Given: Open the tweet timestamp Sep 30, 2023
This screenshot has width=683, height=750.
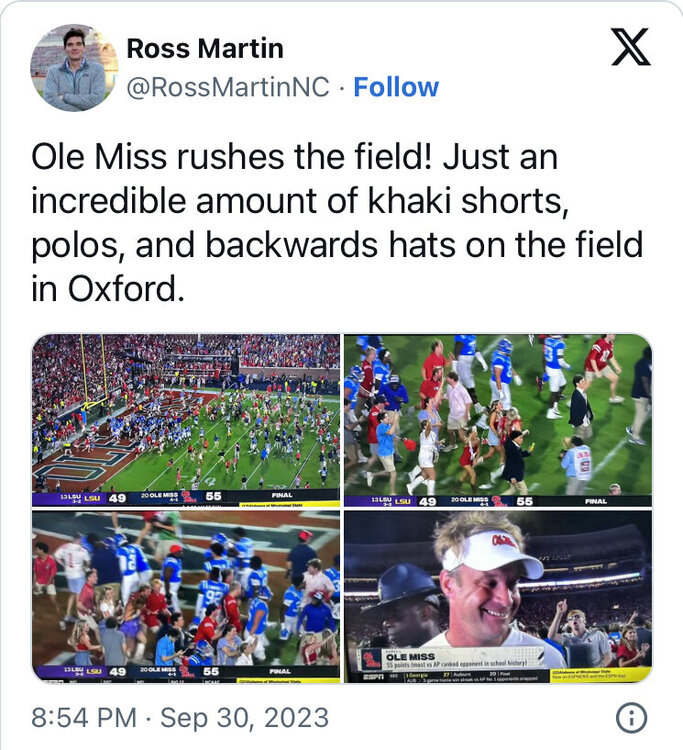Looking at the screenshot, I should click(180, 717).
